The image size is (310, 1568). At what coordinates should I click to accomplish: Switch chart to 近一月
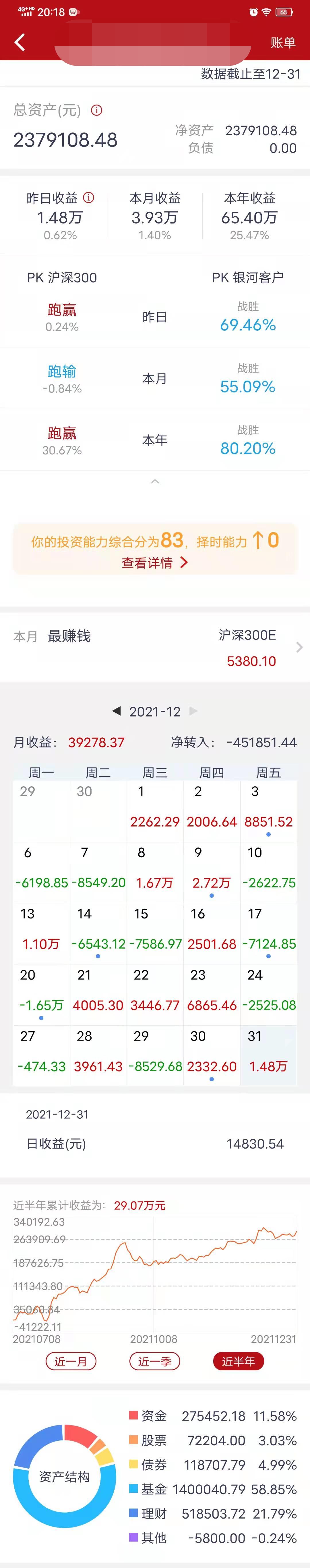click(x=71, y=1362)
